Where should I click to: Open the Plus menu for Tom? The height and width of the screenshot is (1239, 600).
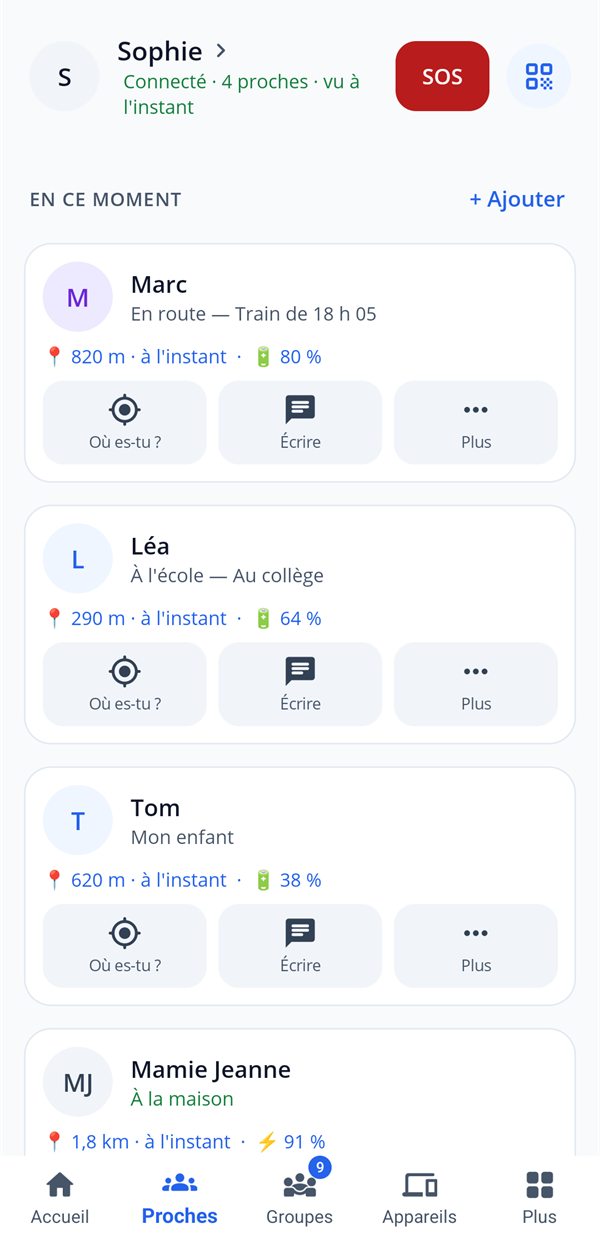click(476, 946)
